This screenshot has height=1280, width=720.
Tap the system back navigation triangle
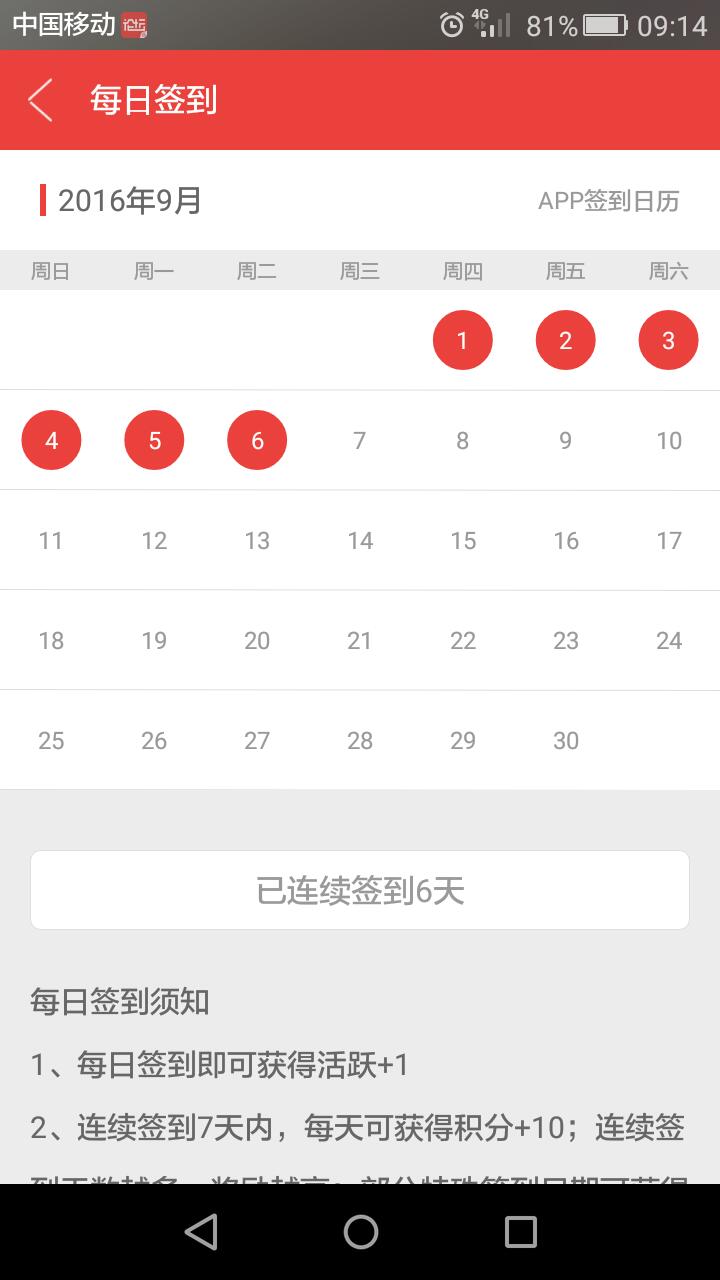202,1232
